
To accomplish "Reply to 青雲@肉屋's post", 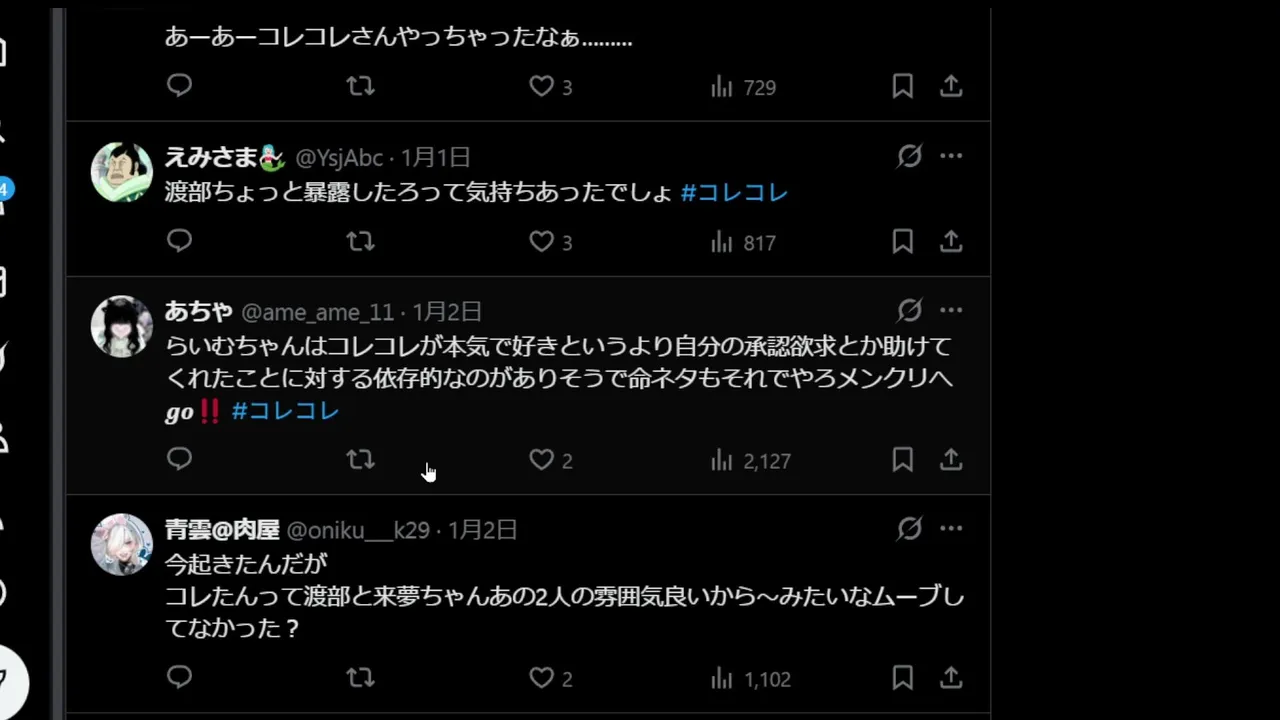I will (179, 678).
